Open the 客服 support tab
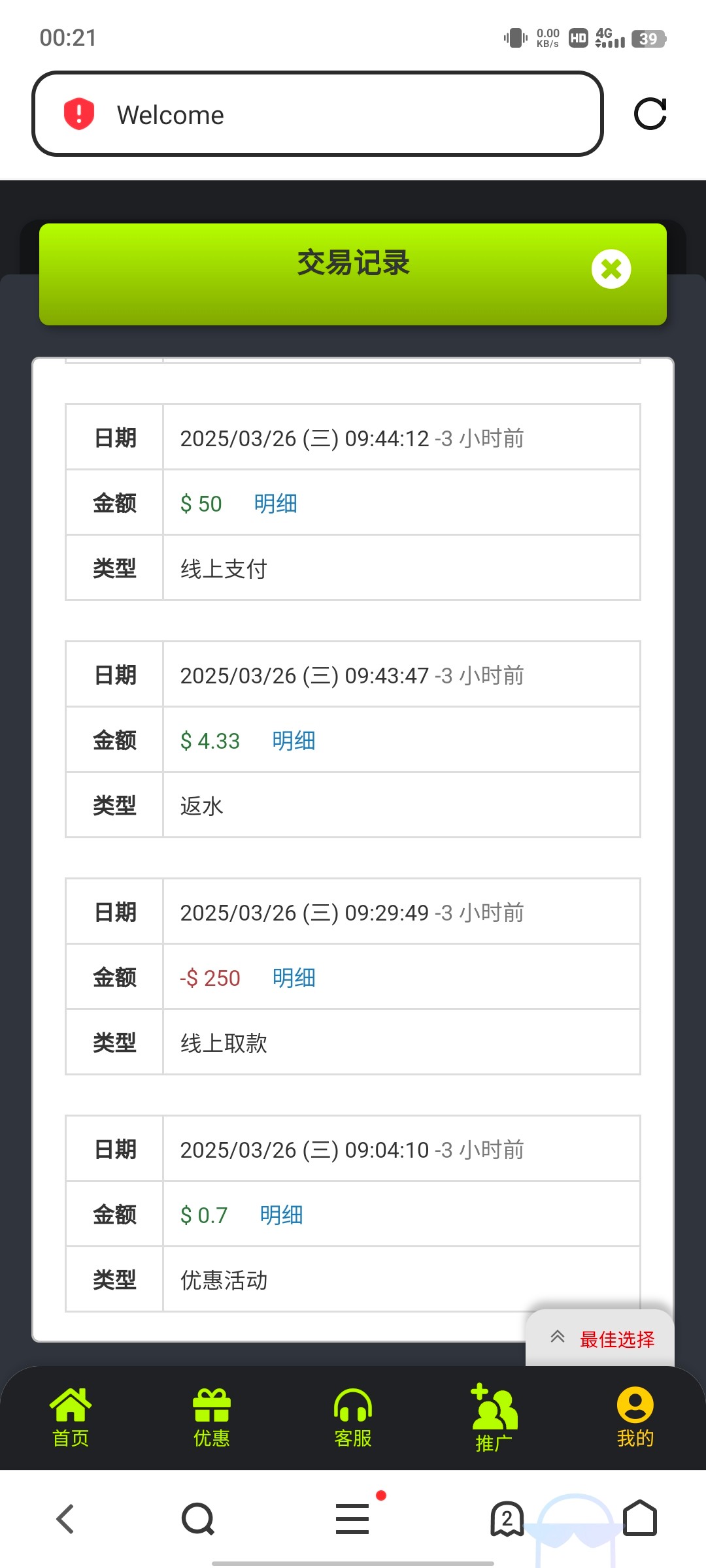The image size is (706, 1568). coord(353,1417)
